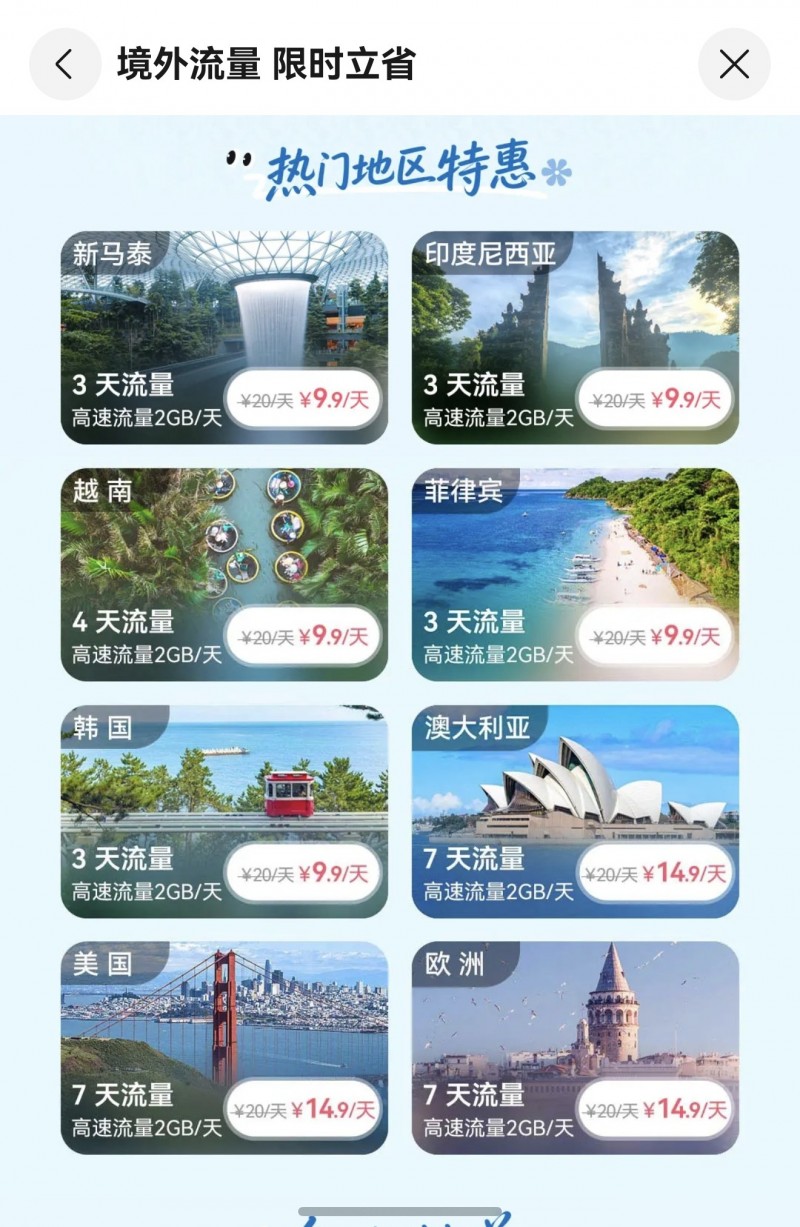Screen dimensions: 800x1227
Task: View the 菲律宾 data plan card
Action: pos(575,574)
